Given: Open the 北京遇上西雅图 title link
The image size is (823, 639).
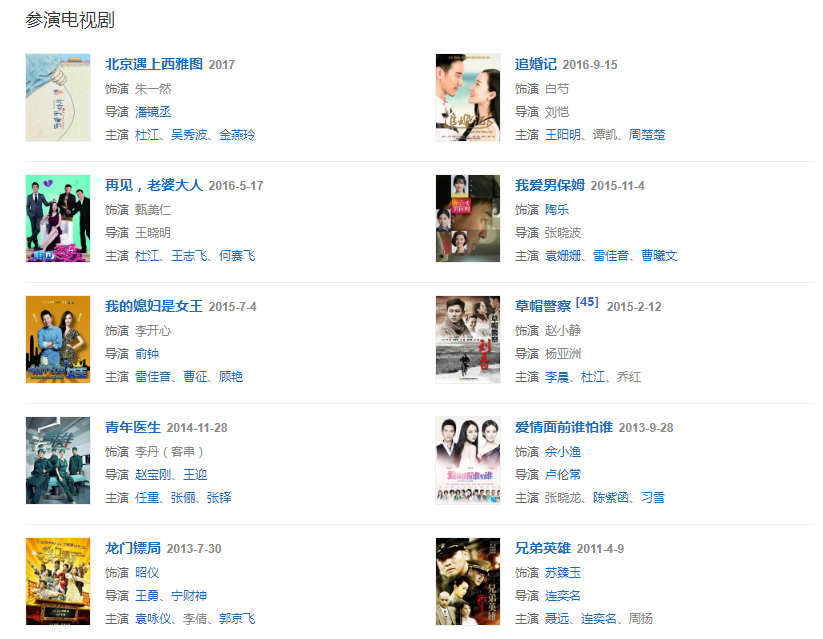Looking at the screenshot, I should (x=154, y=64).
